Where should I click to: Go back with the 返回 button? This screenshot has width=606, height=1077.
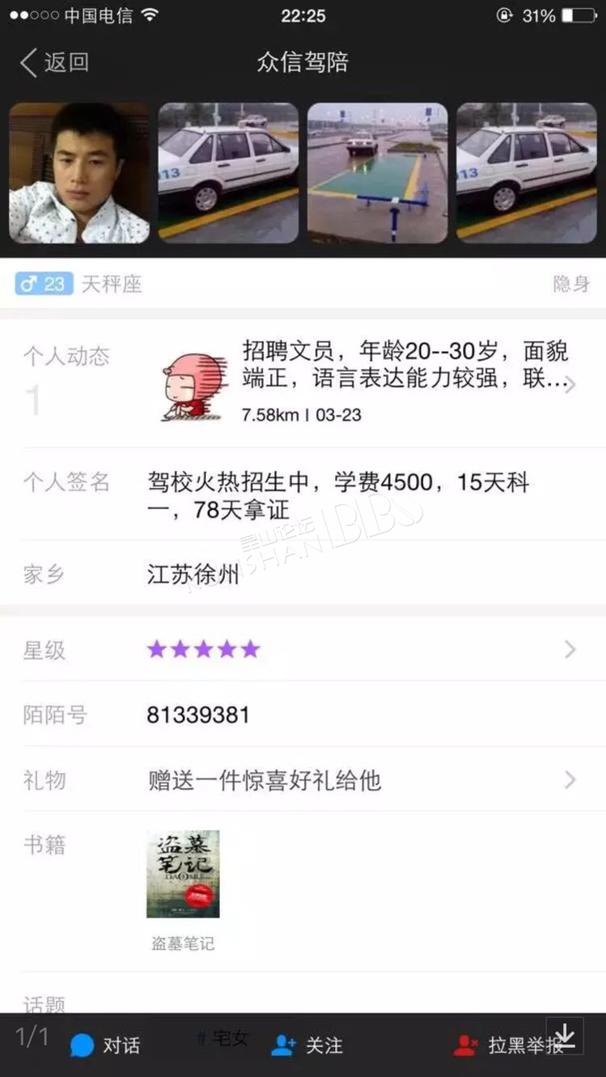click(x=54, y=63)
